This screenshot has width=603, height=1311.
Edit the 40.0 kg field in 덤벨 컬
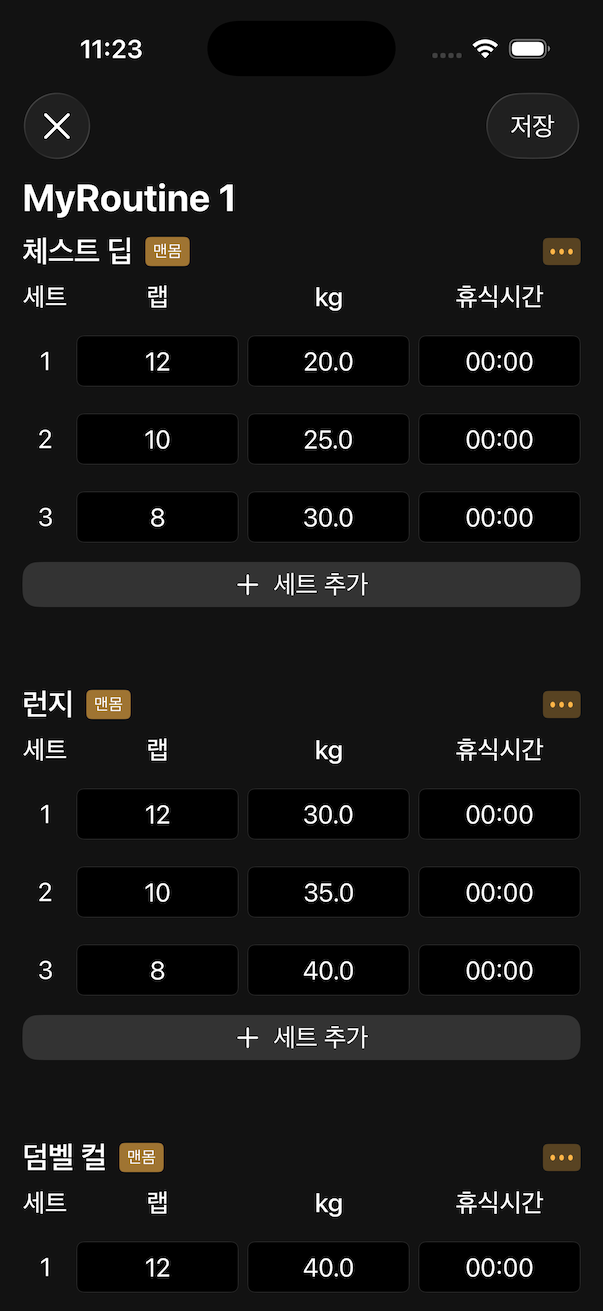pyautogui.click(x=328, y=1267)
